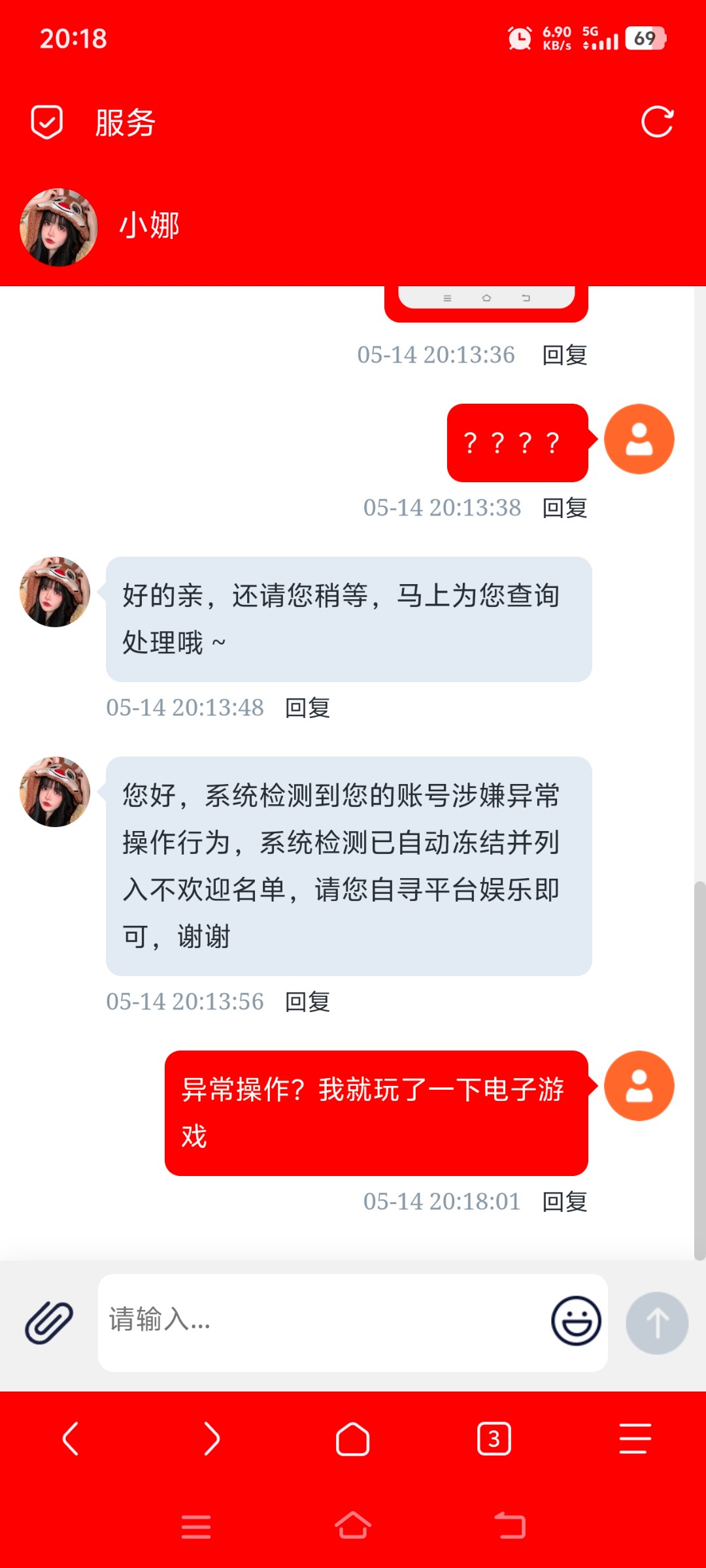Reply to the 20:13:48 message from 小娜

pos(307,708)
